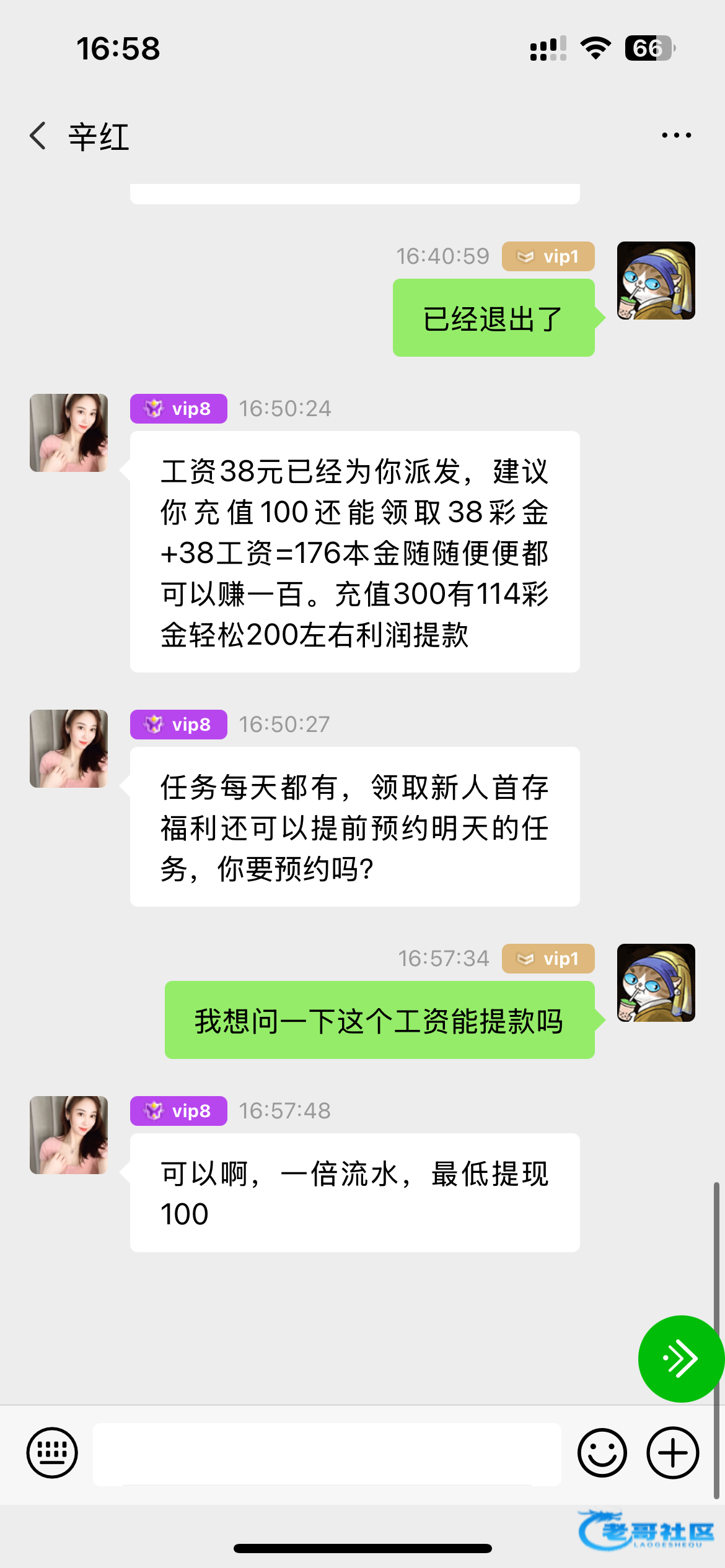
Task: Open the plus attachment menu
Action: [672, 1453]
